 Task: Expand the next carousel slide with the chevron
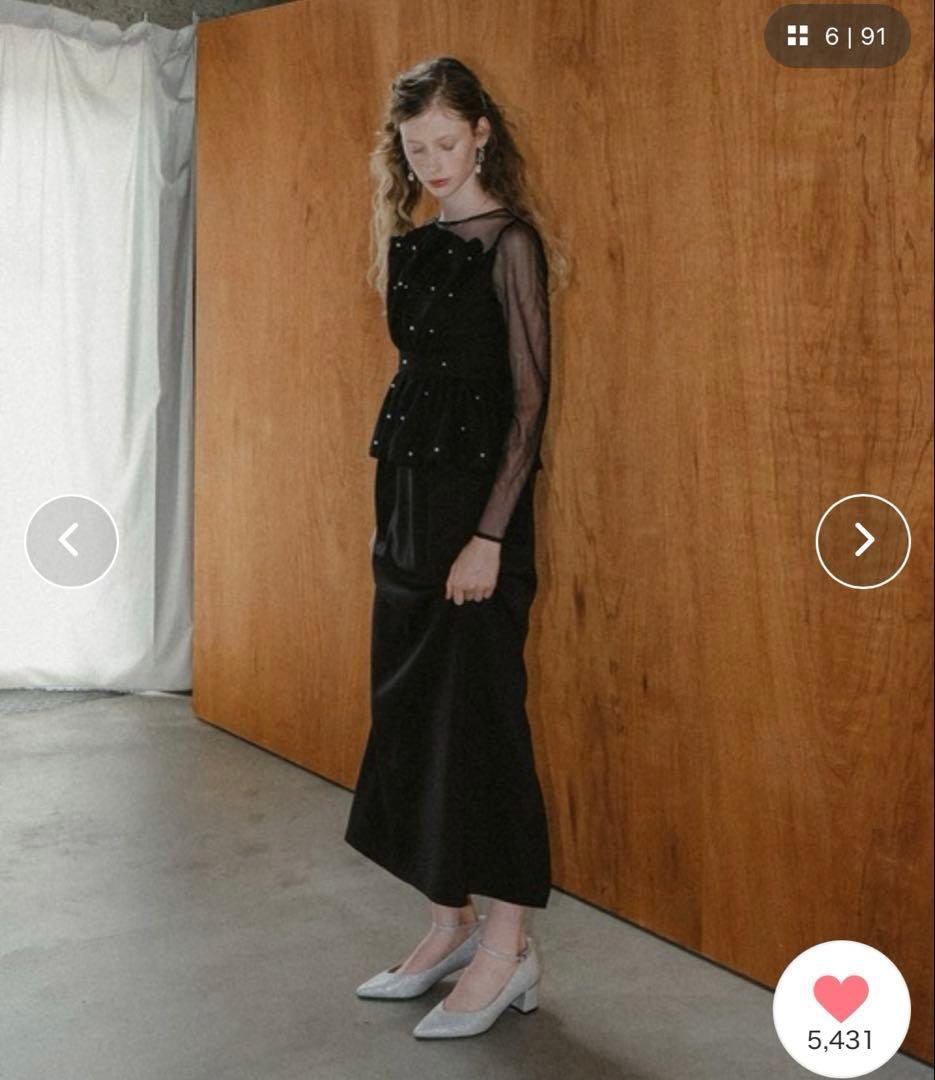click(x=862, y=540)
